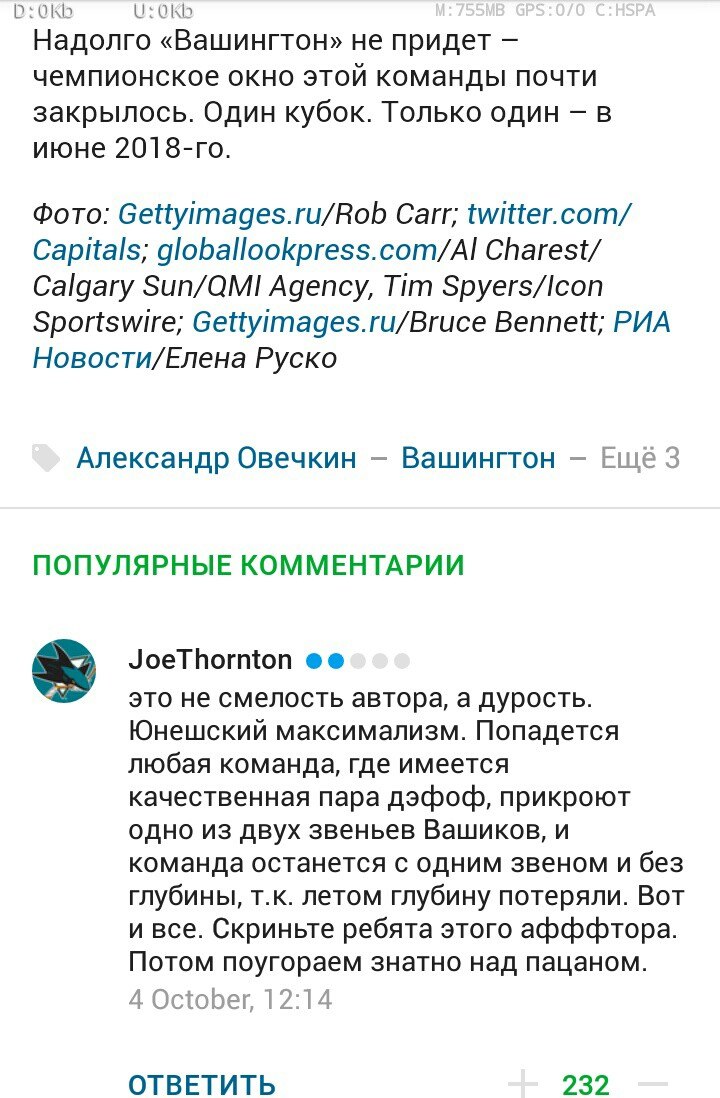Open the globallookpress.com link

tap(299, 251)
